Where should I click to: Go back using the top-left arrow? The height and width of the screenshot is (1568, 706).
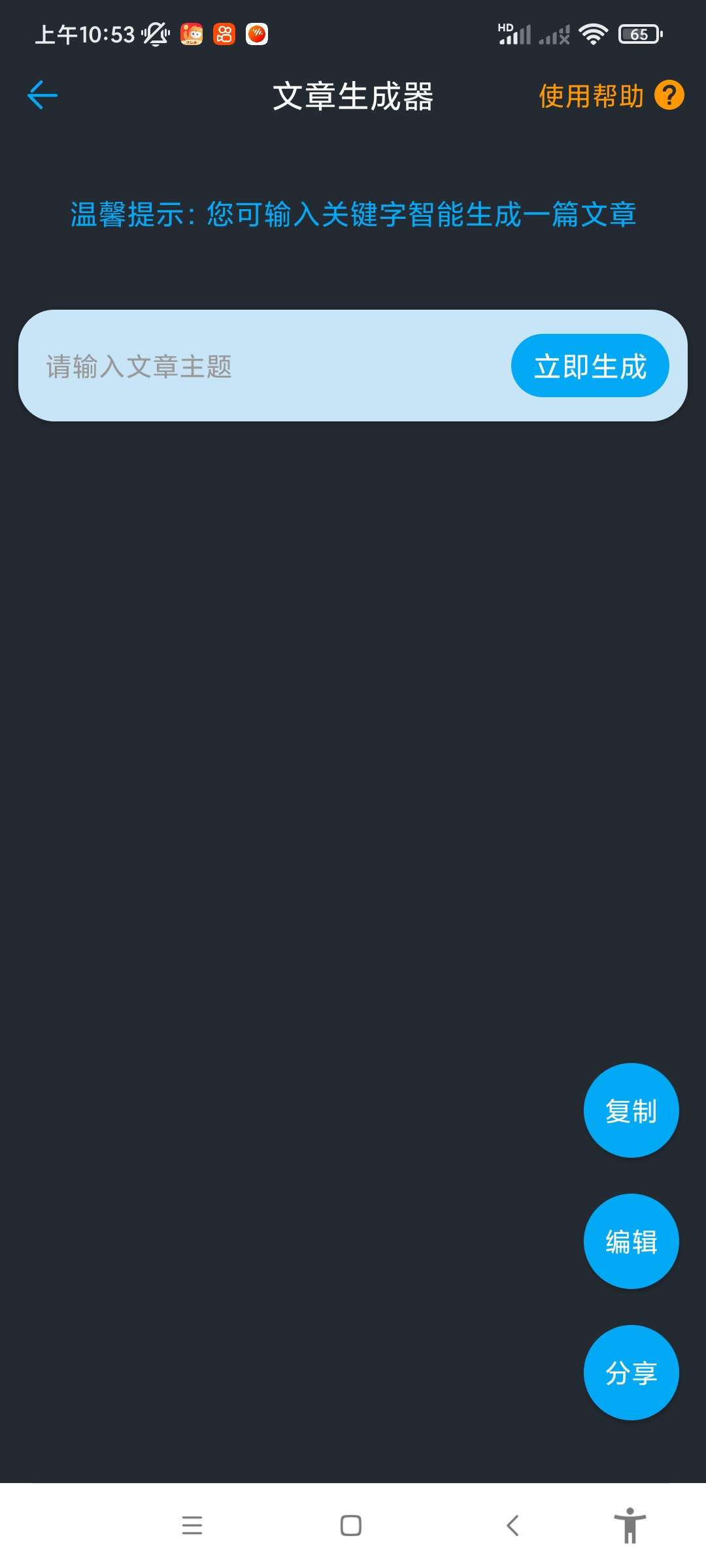coord(42,95)
